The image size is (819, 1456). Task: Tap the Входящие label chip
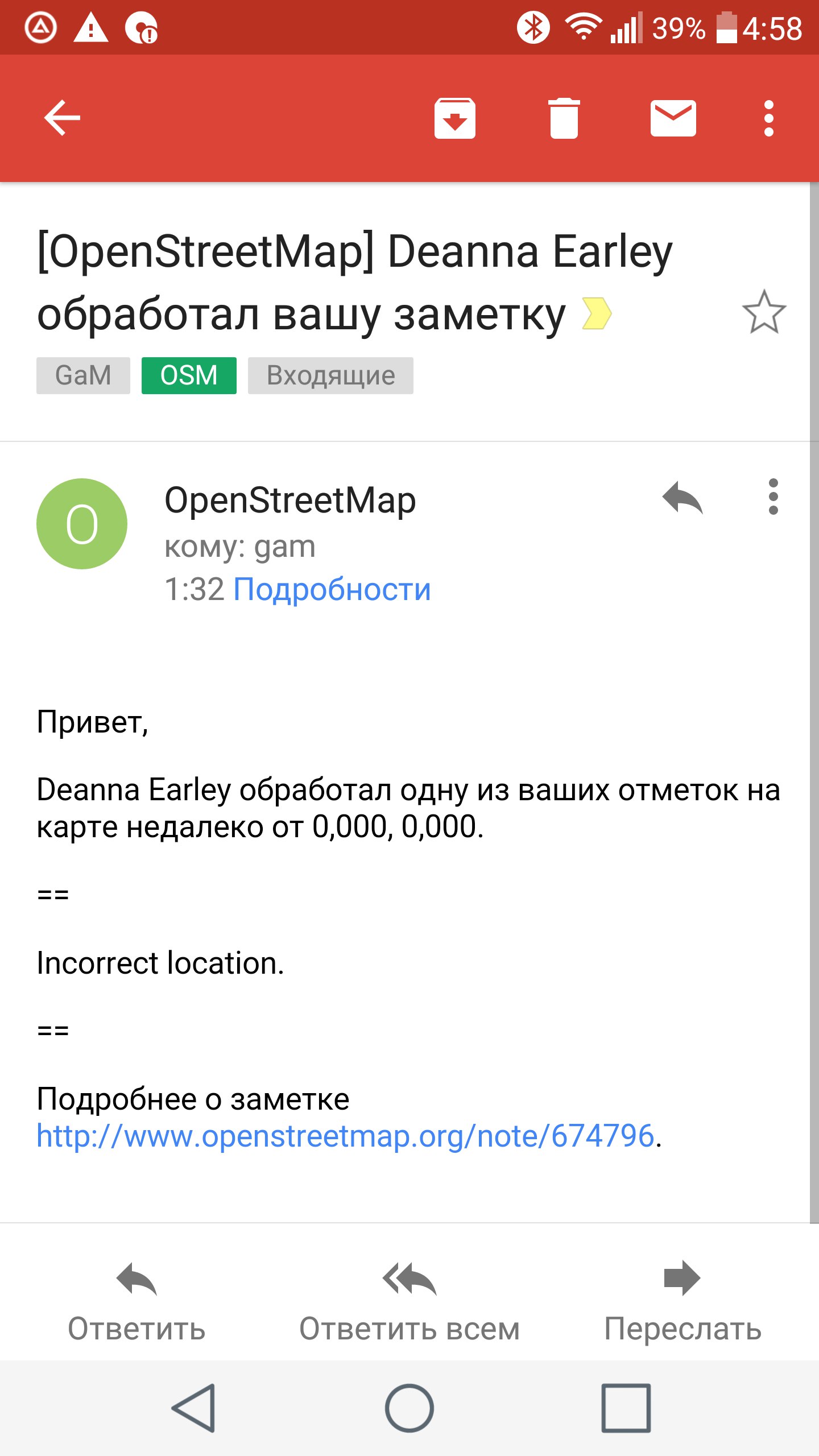pyautogui.click(x=330, y=375)
